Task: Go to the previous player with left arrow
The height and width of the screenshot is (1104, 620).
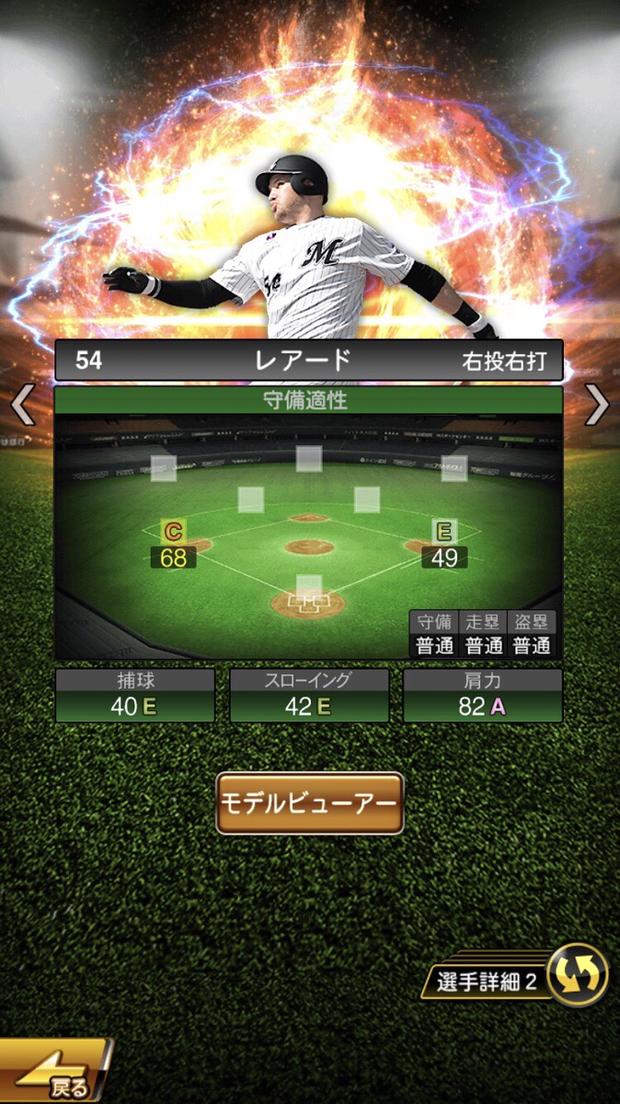Action: tap(22, 405)
